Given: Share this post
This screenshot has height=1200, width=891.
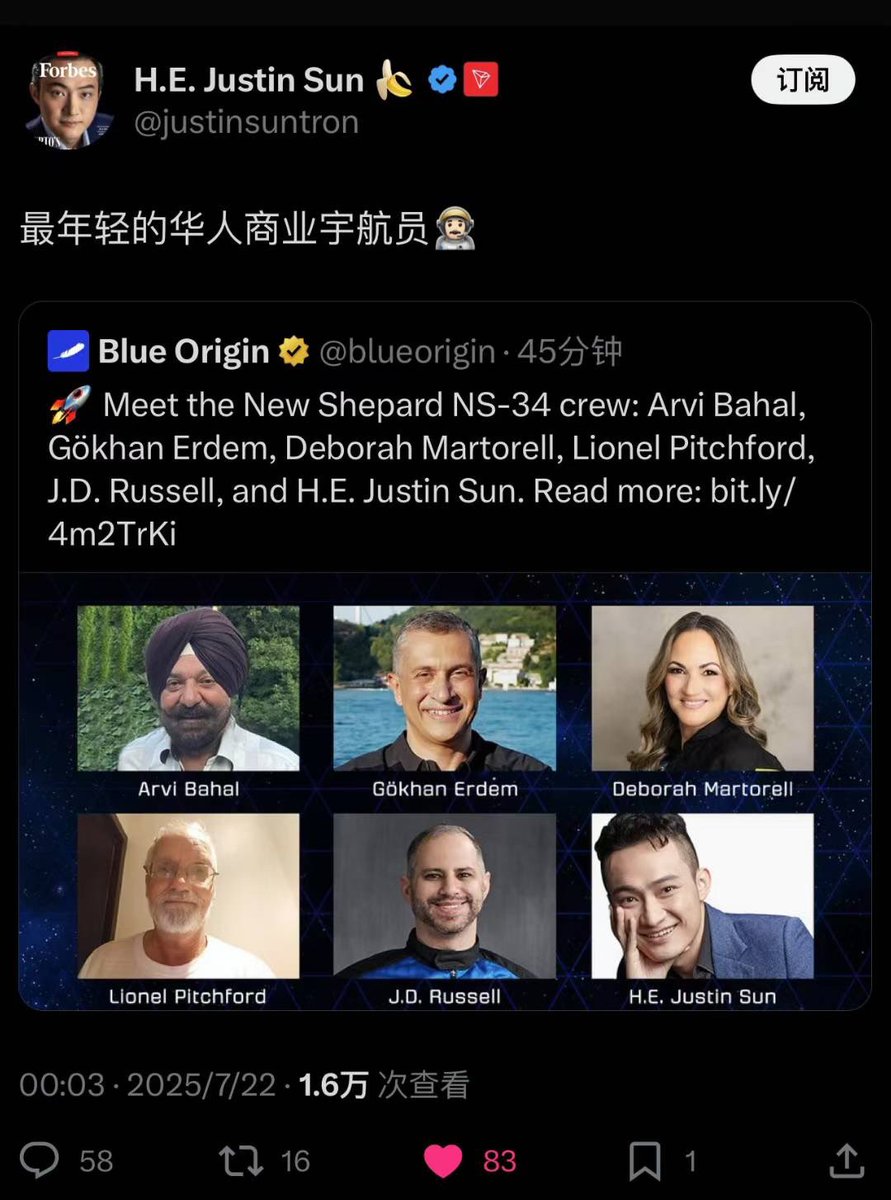Looking at the screenshot, I should 847,1160.
